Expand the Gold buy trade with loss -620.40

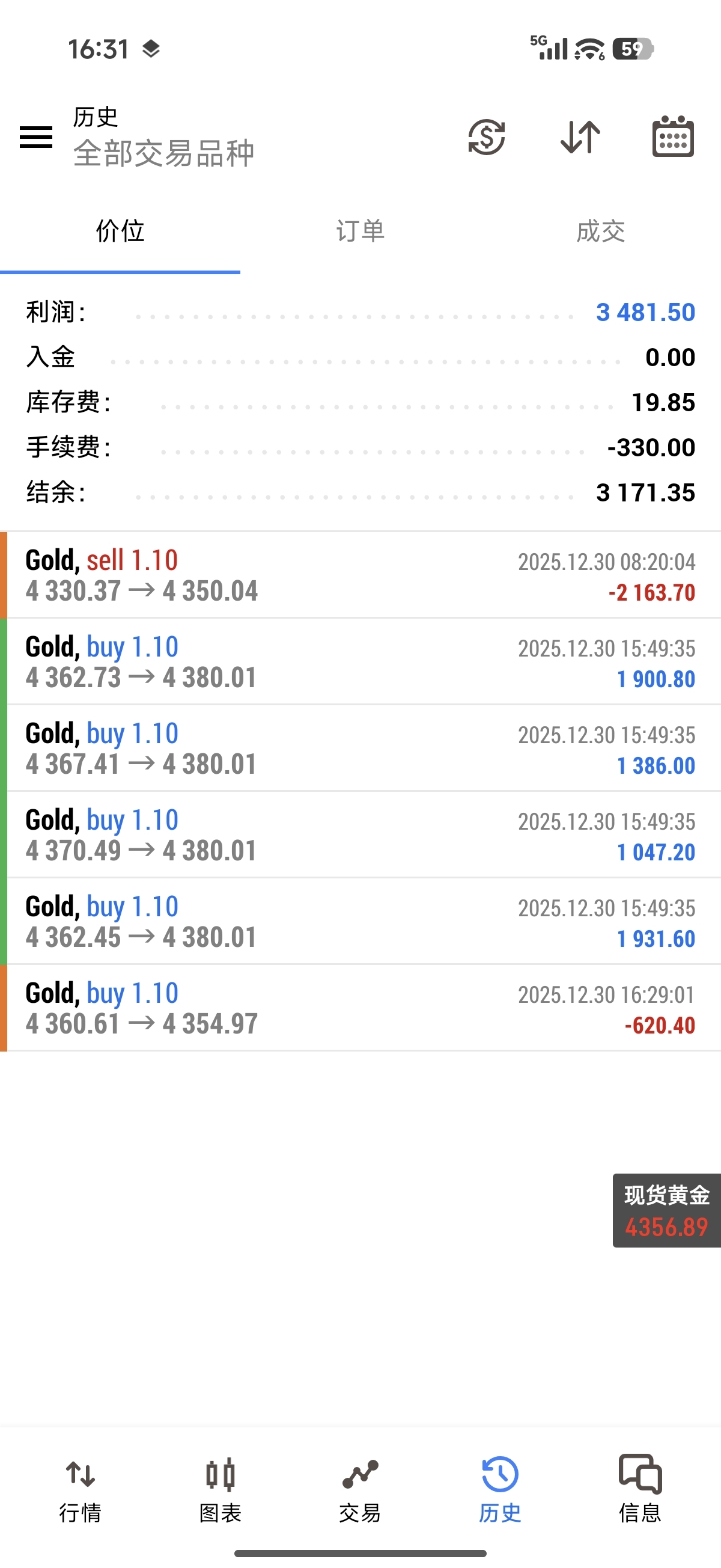tap(360, 1008)
